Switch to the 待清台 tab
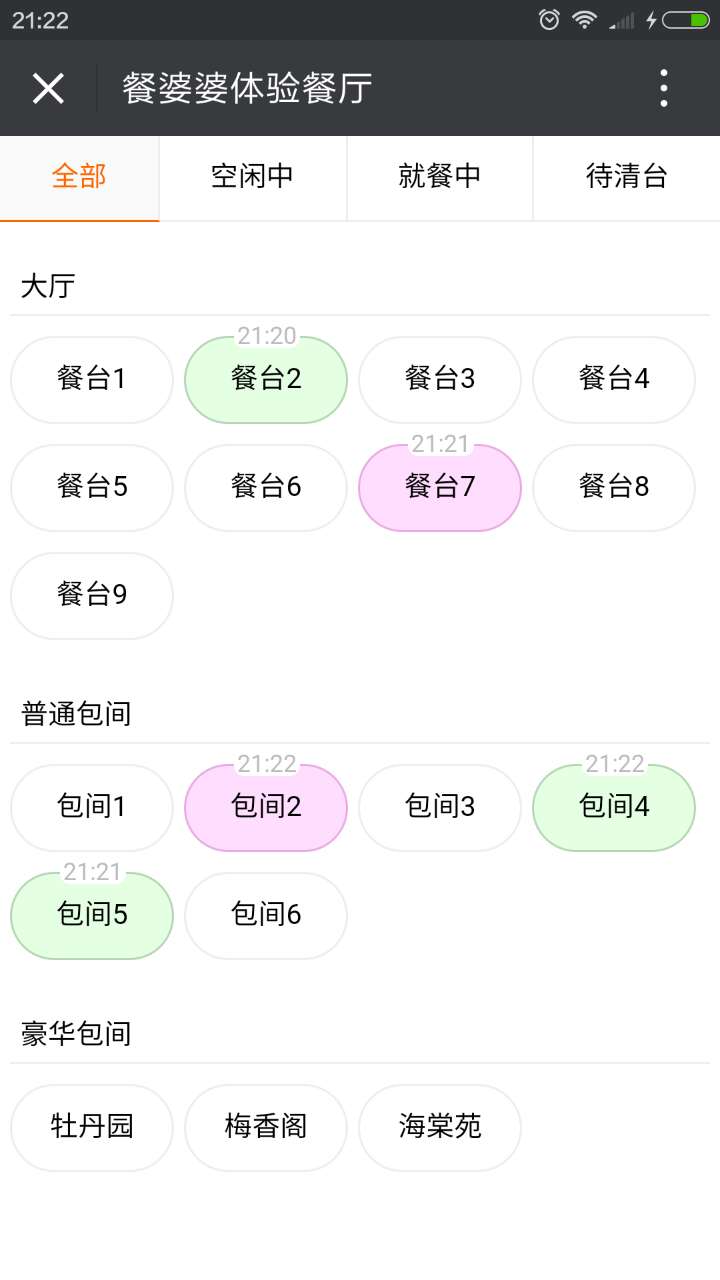Image resolution: width=720 pixels, height=1280 pixels. [627, 177]
